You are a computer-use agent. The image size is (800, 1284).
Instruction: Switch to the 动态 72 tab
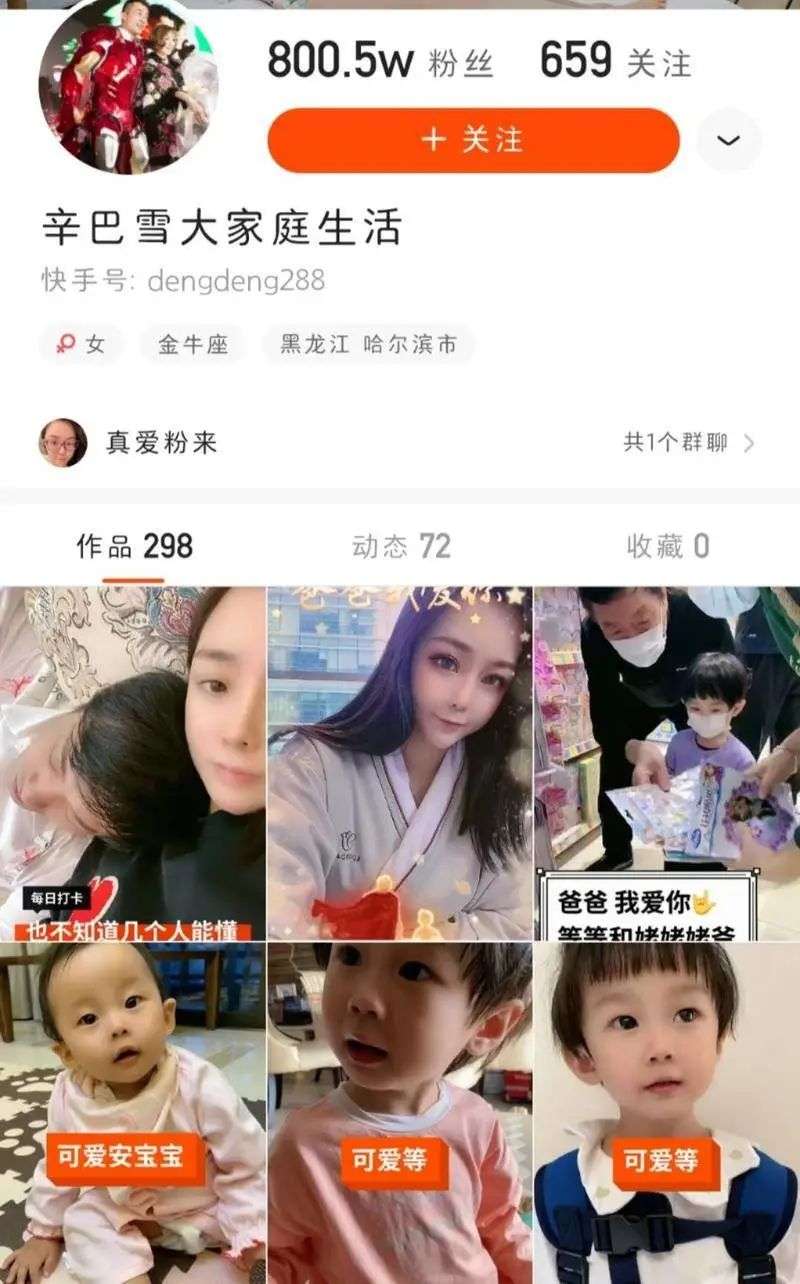click(401, 546)
